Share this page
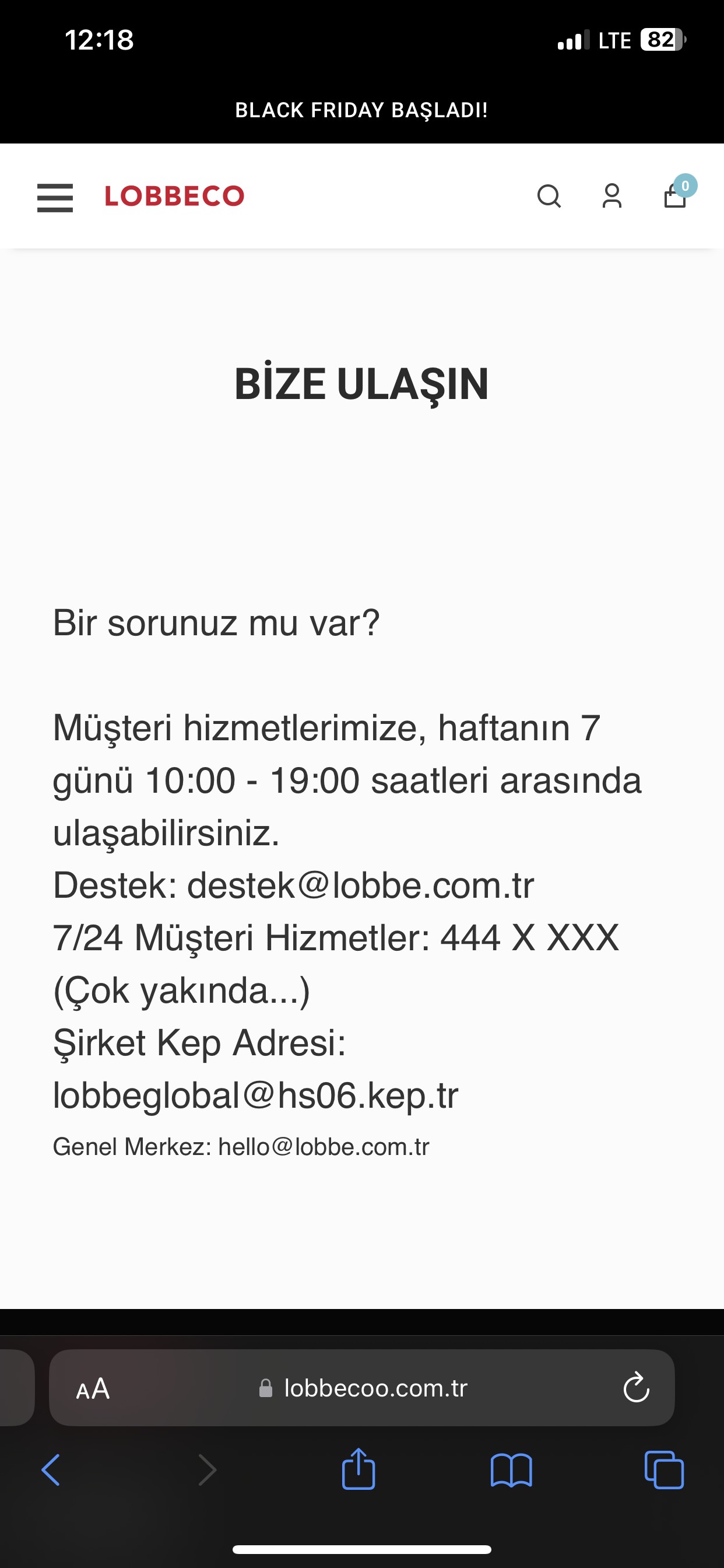This screenshot has height=1568, width=724. (359, 1470)
